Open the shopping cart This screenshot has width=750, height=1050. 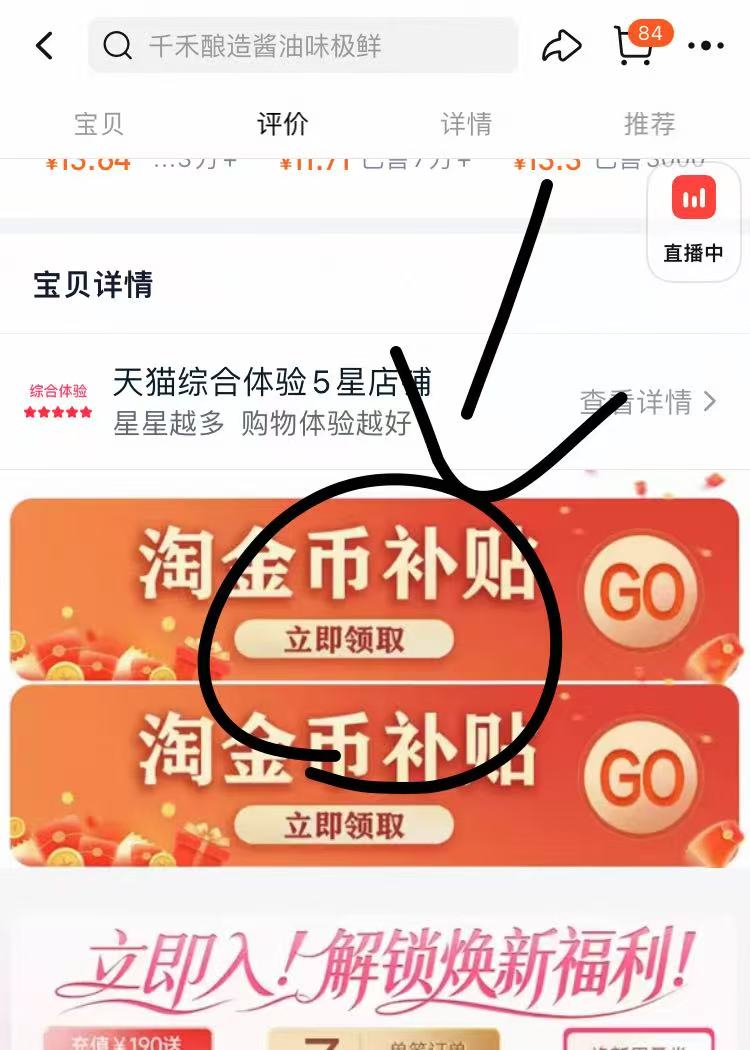(x=634, y=46)
